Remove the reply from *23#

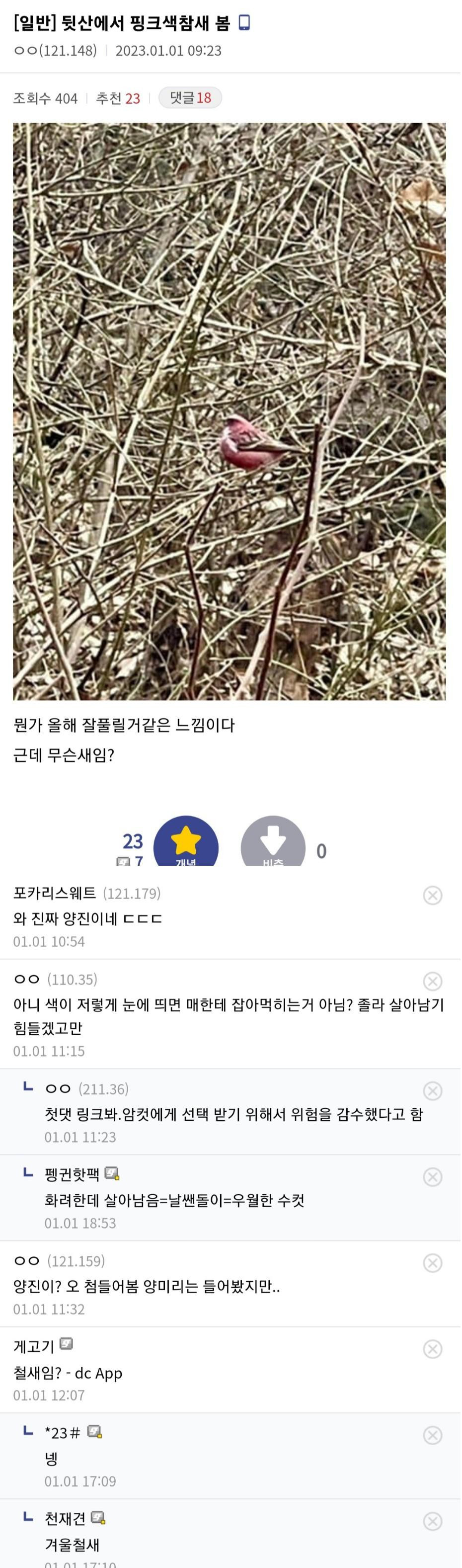[x=432, y=1435]
